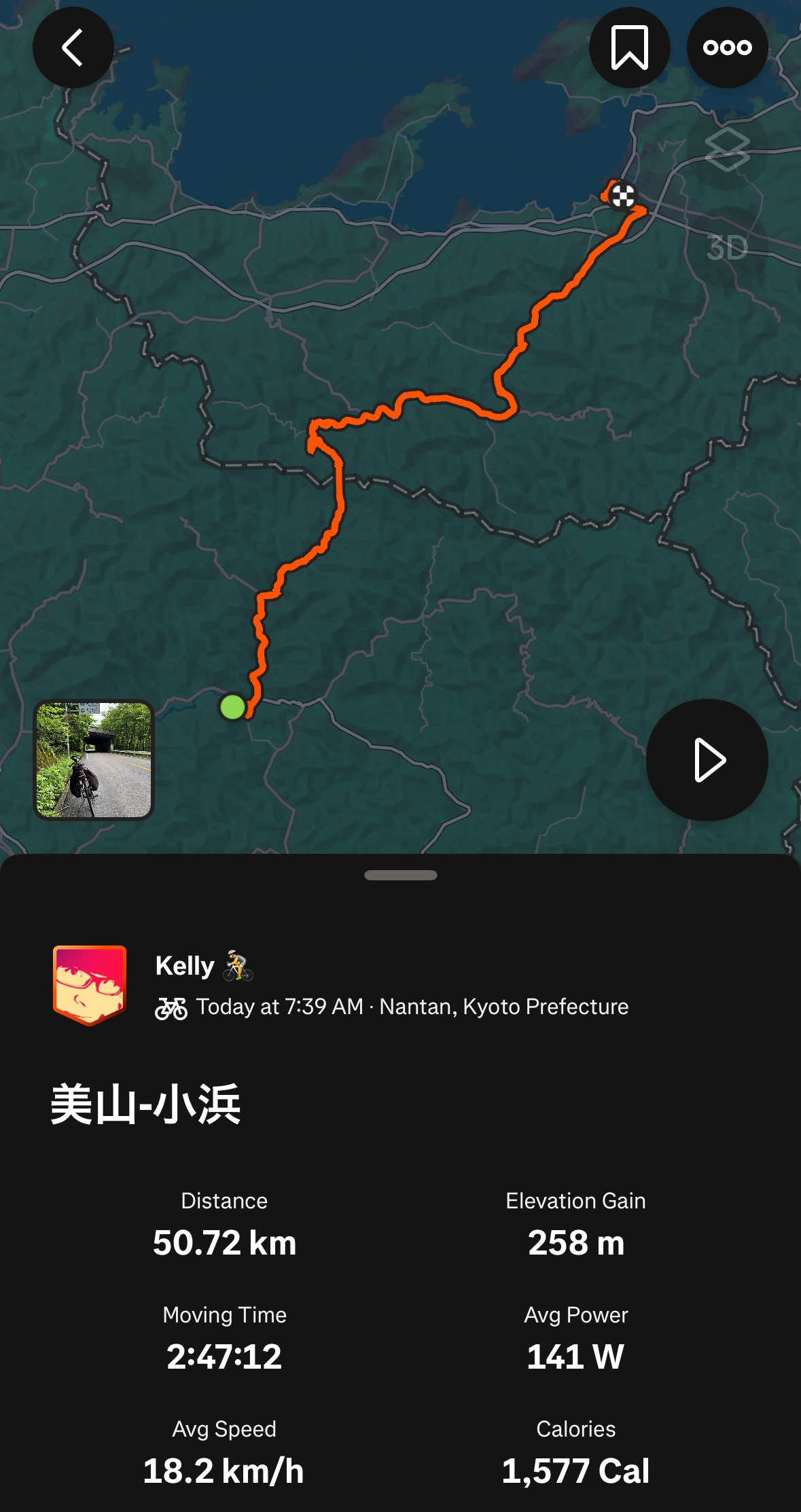
Task: Open the map layers selector
Action: point(727,149)
